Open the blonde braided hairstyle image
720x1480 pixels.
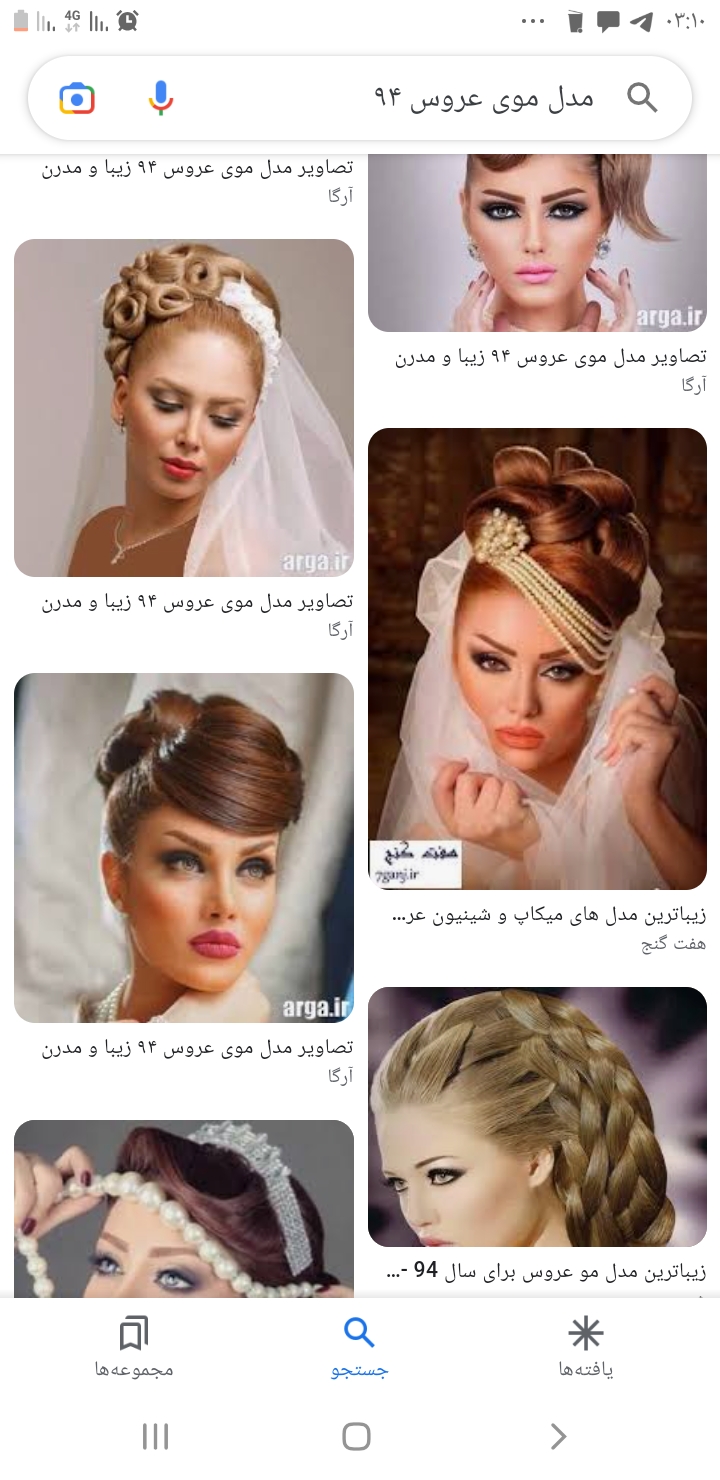[537, 1116]
